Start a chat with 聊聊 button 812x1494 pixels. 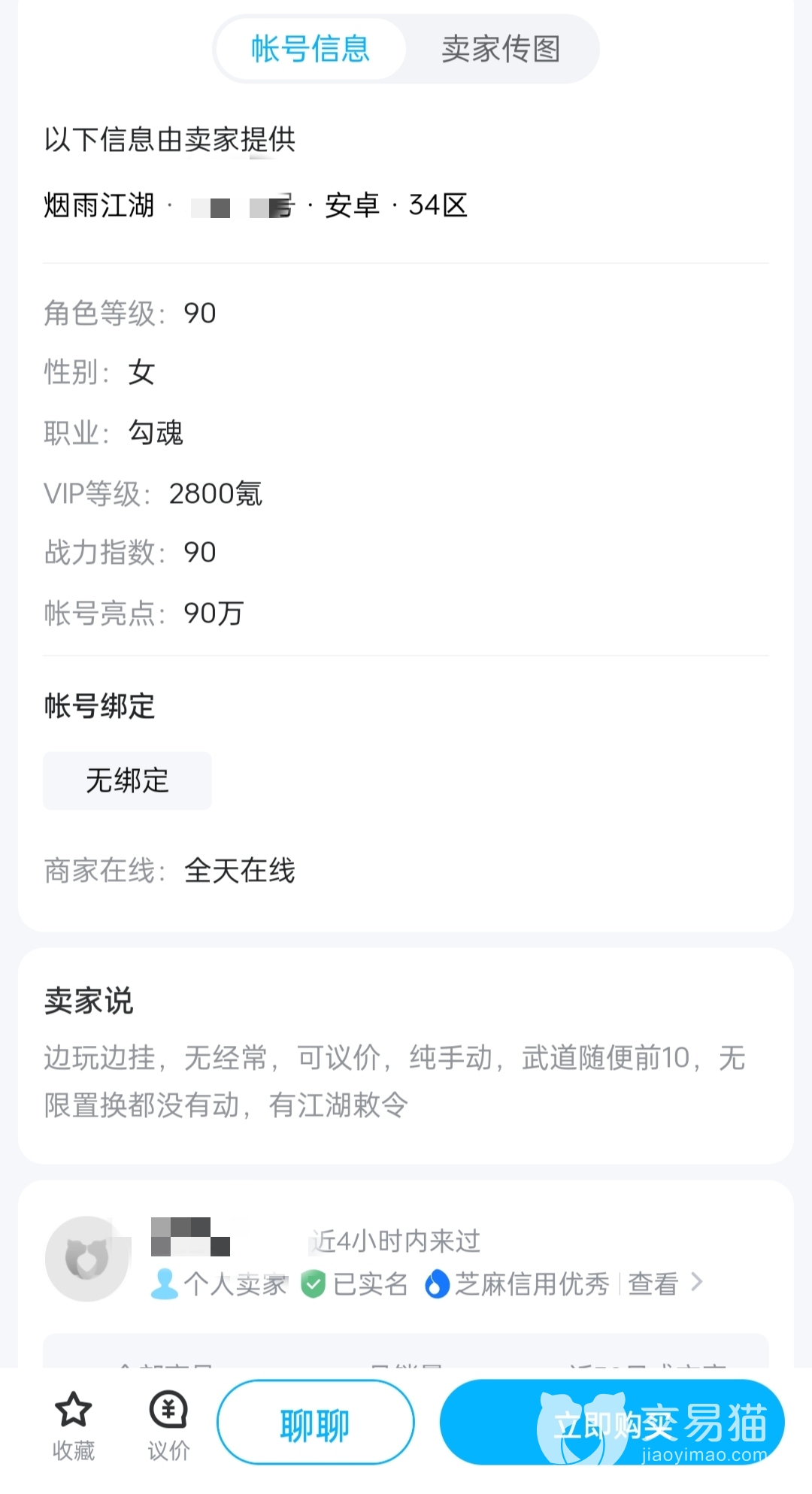pyautogui.click(x=315, y=1423)
